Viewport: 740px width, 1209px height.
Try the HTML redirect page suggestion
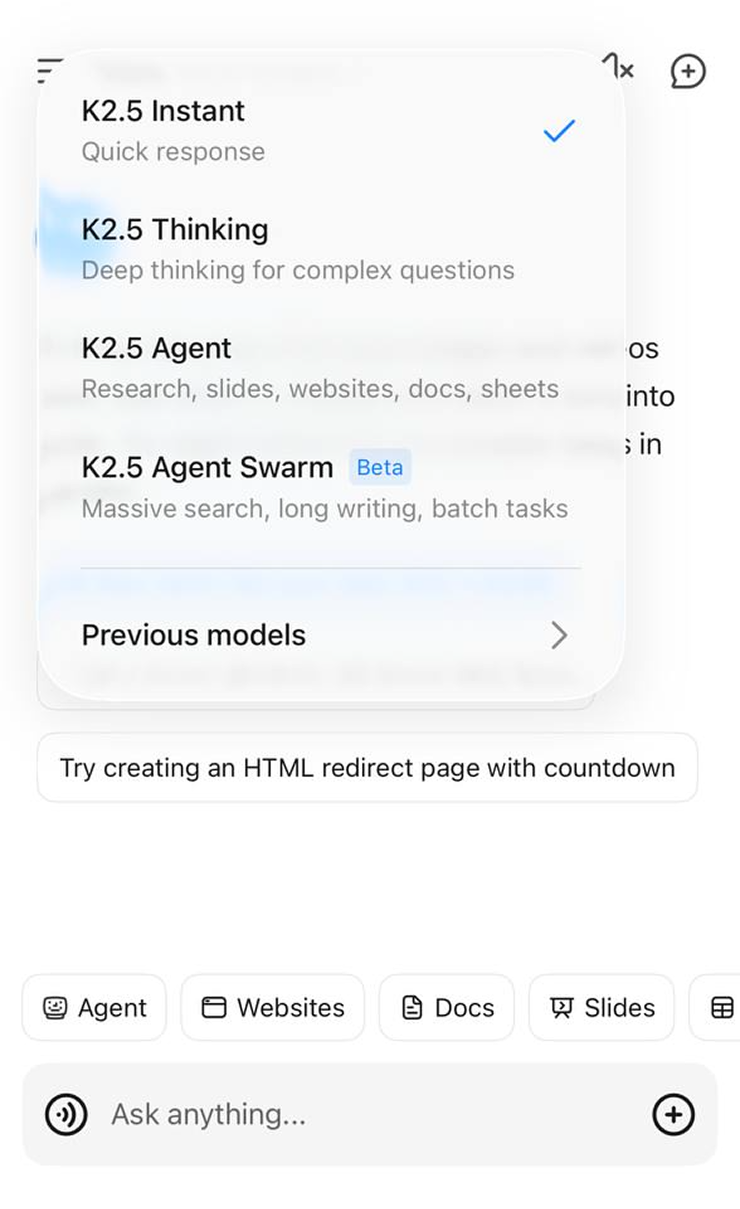pyautogui.click(x=367, y=768)
